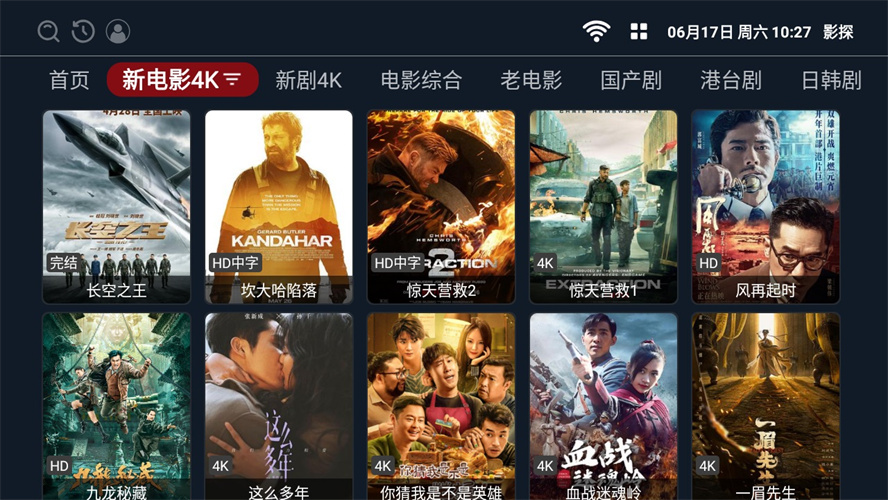The image size is (888, 500).
Task: Switch to the 老电影 tab
Action: coord(531,80)
